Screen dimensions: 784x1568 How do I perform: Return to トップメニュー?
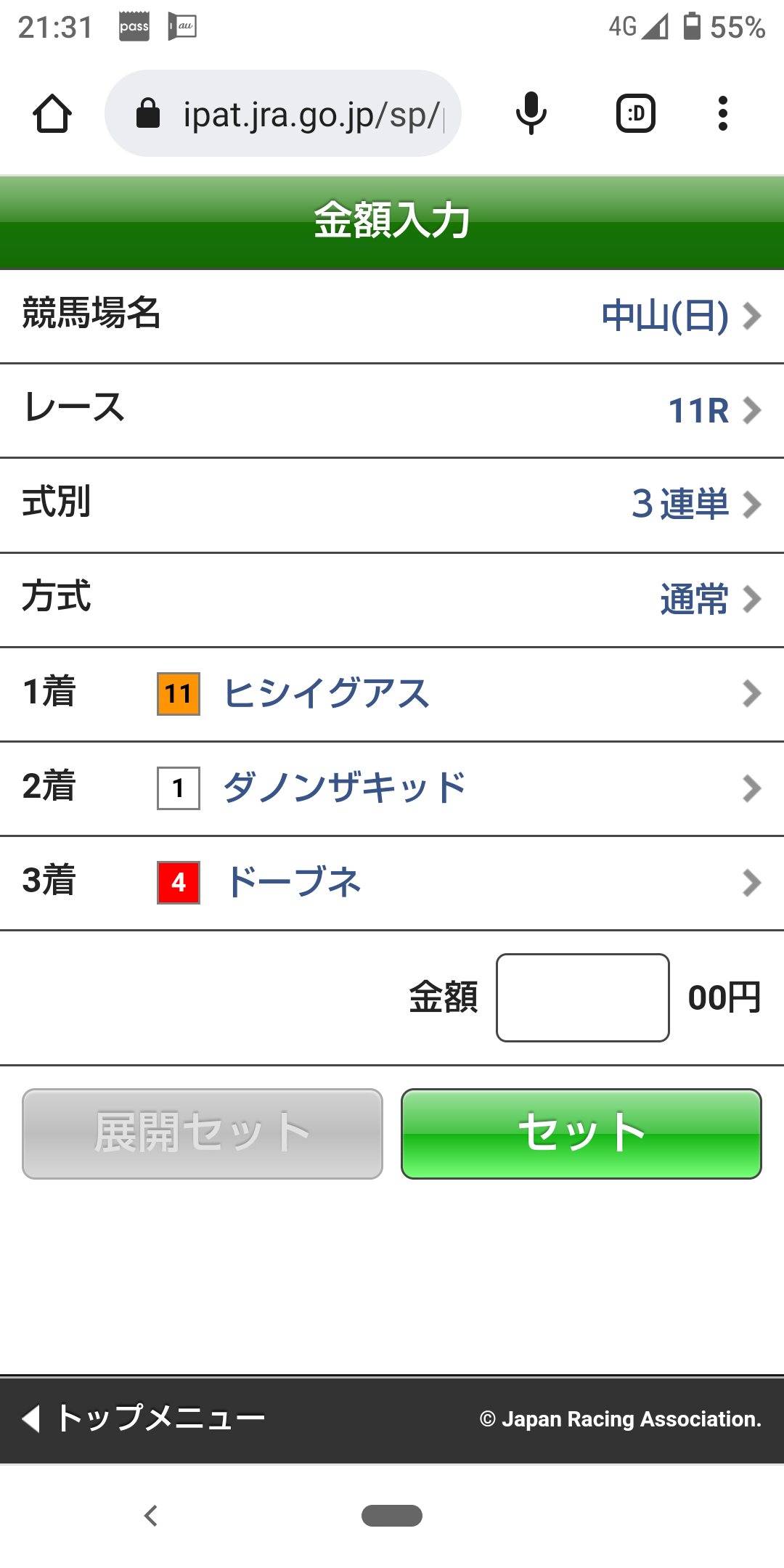pos(145,1418)
